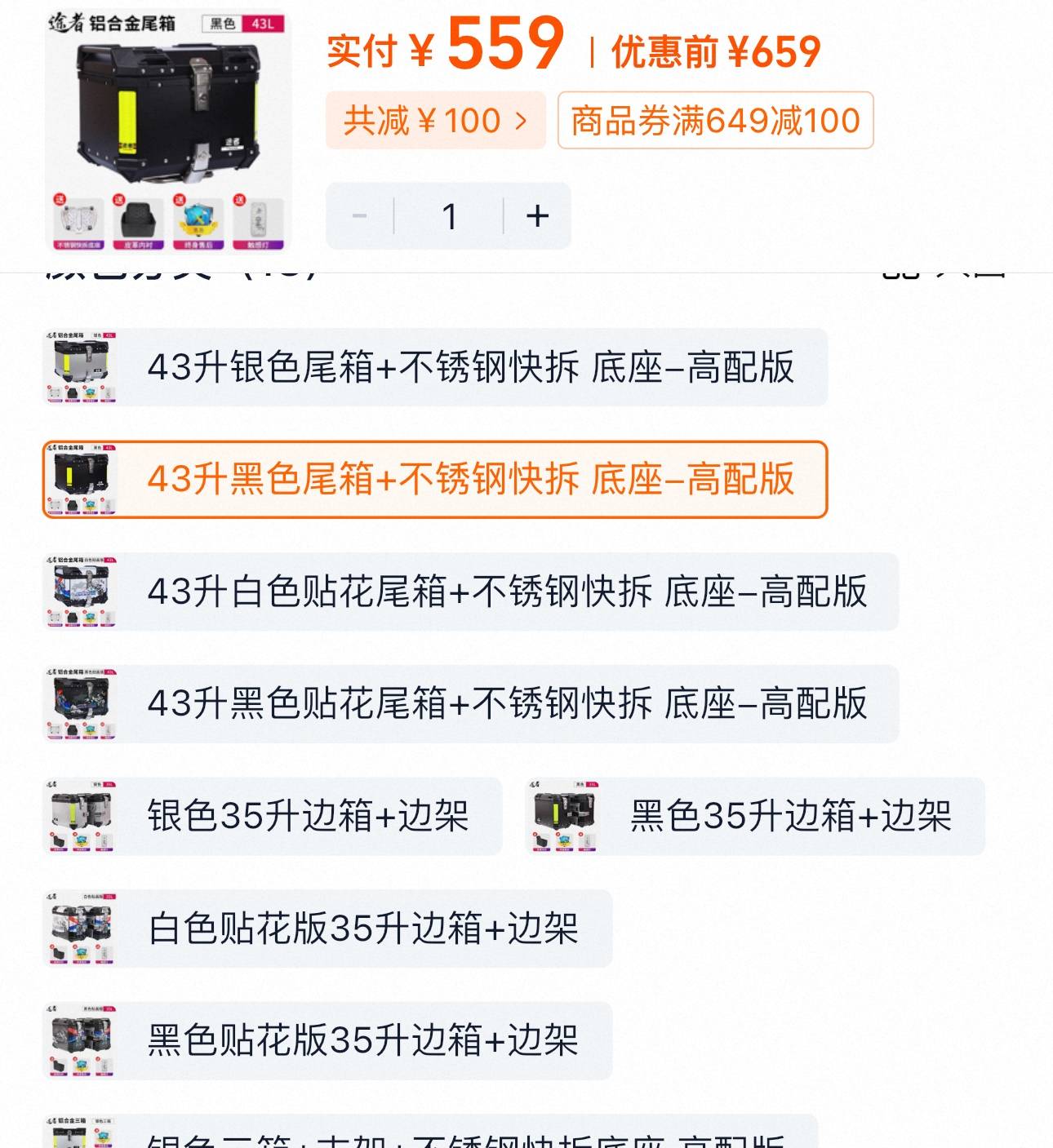1053x1148 pixels.
Task: Tap the 共减¥100 discount details chip
Action: coord(435,121)
